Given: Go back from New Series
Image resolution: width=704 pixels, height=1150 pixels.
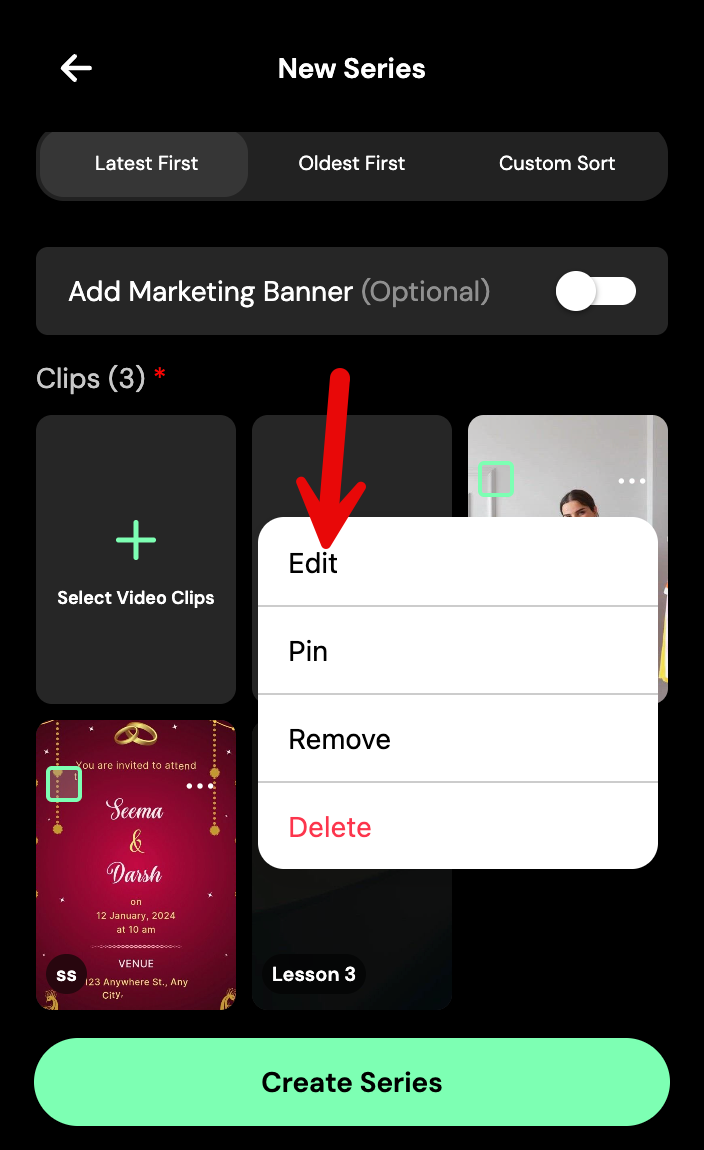Looking at the screenshot, I should (x=76, y=68).
